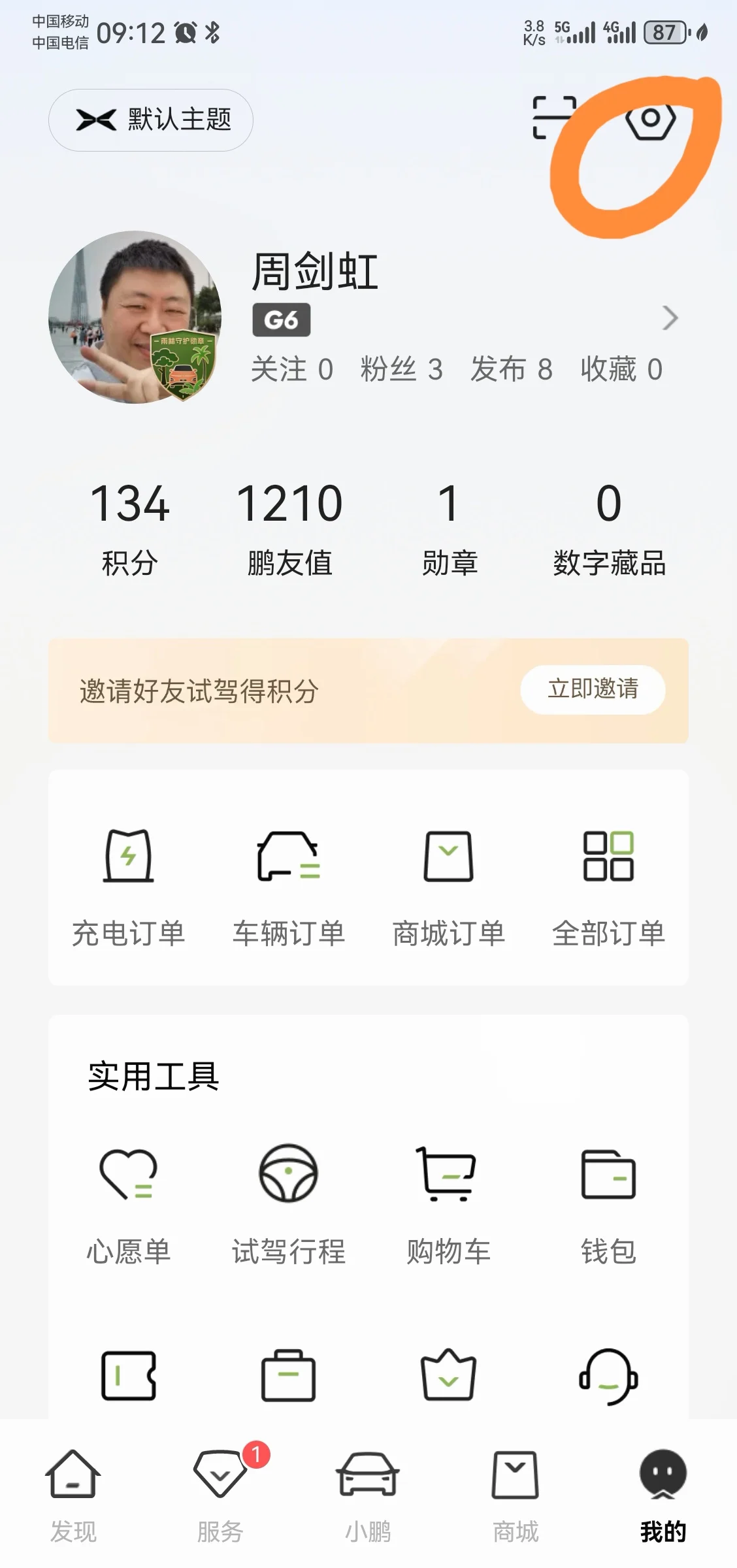The height and width of the screenshot is (1568, 737).
Task: Open the settings gear icon
Action: [x=650, y=120]
